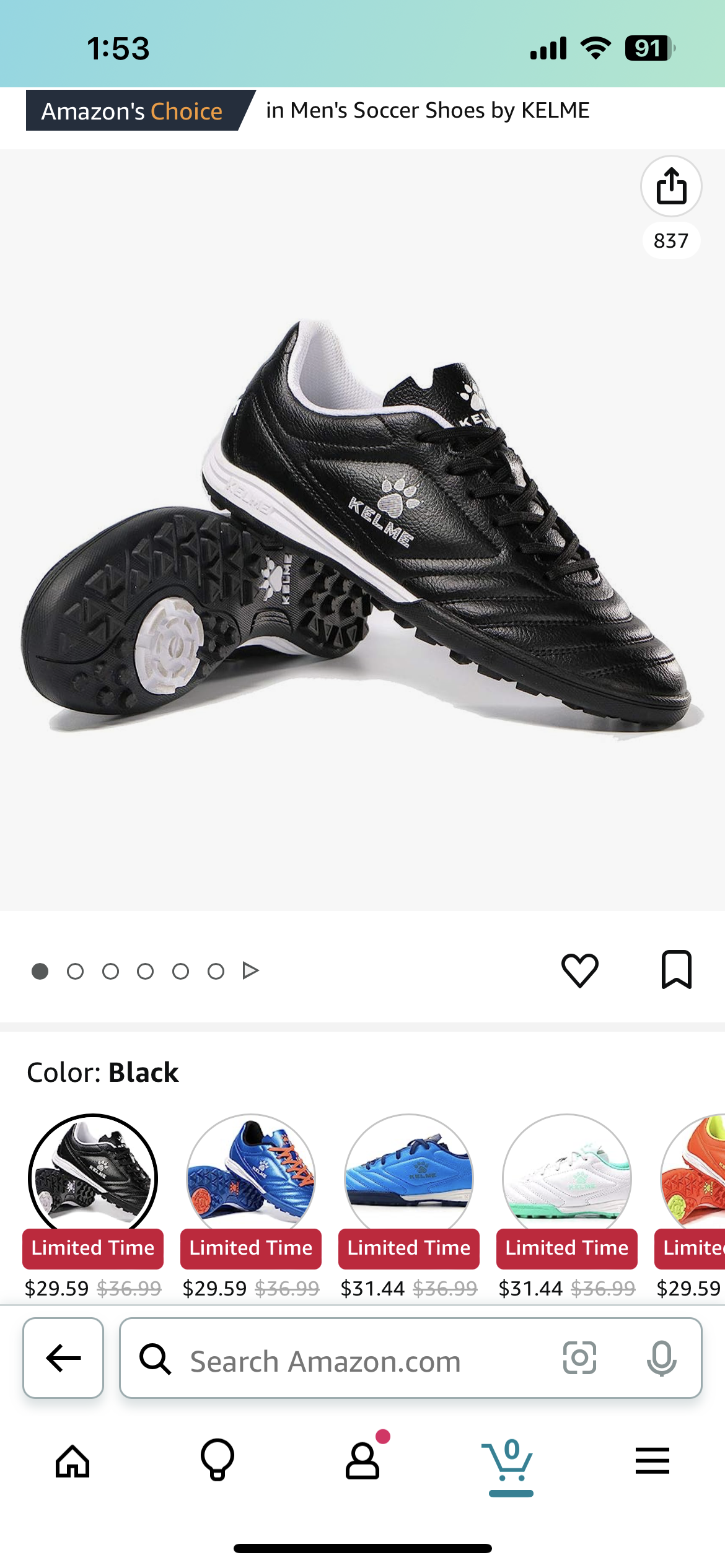Image resolution: width=725 pixels, height=1568 pixels.
Task: Open the hamburger menu tab
Action: [652, 1461]
